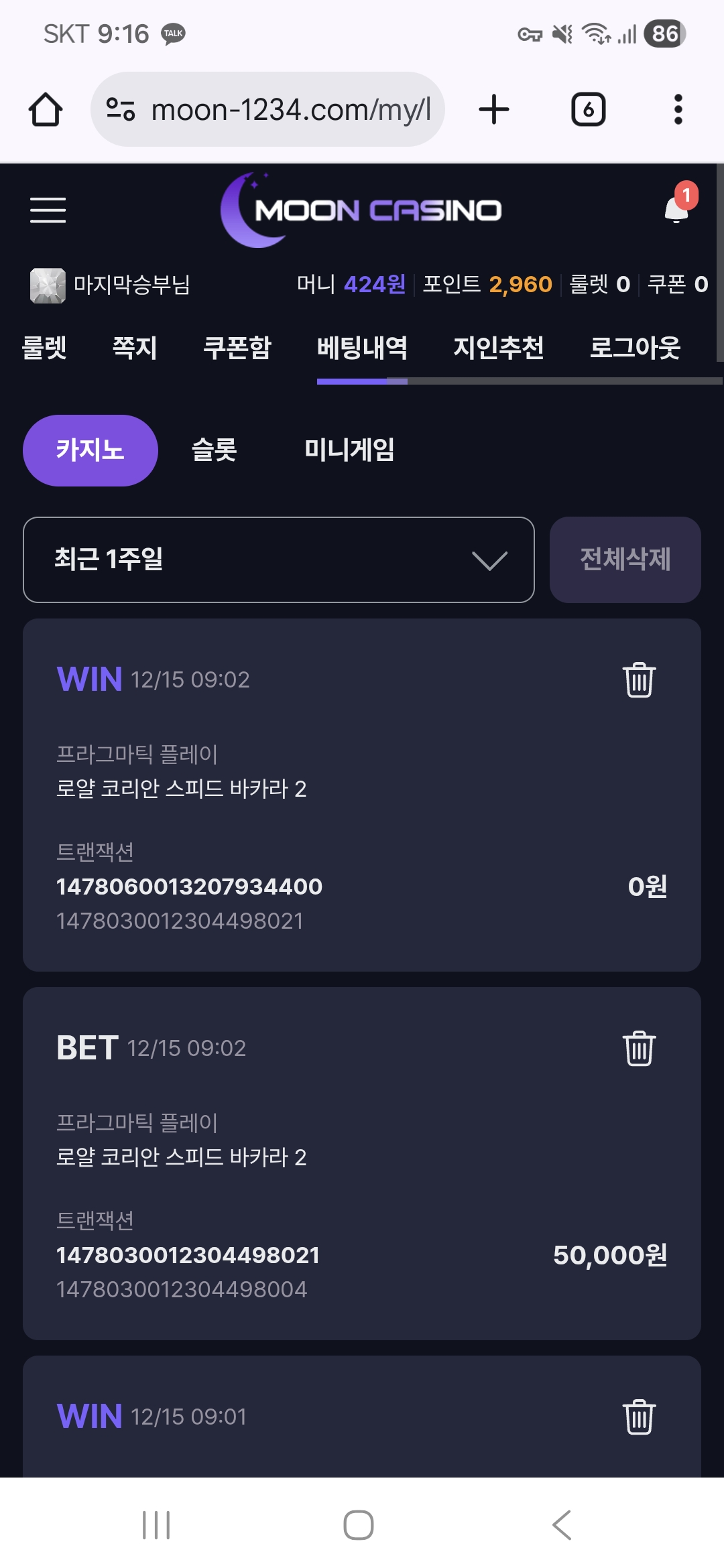Screen dimensions: 724x1568
Task: Open the notifications bell
Action: coord(677,208)
